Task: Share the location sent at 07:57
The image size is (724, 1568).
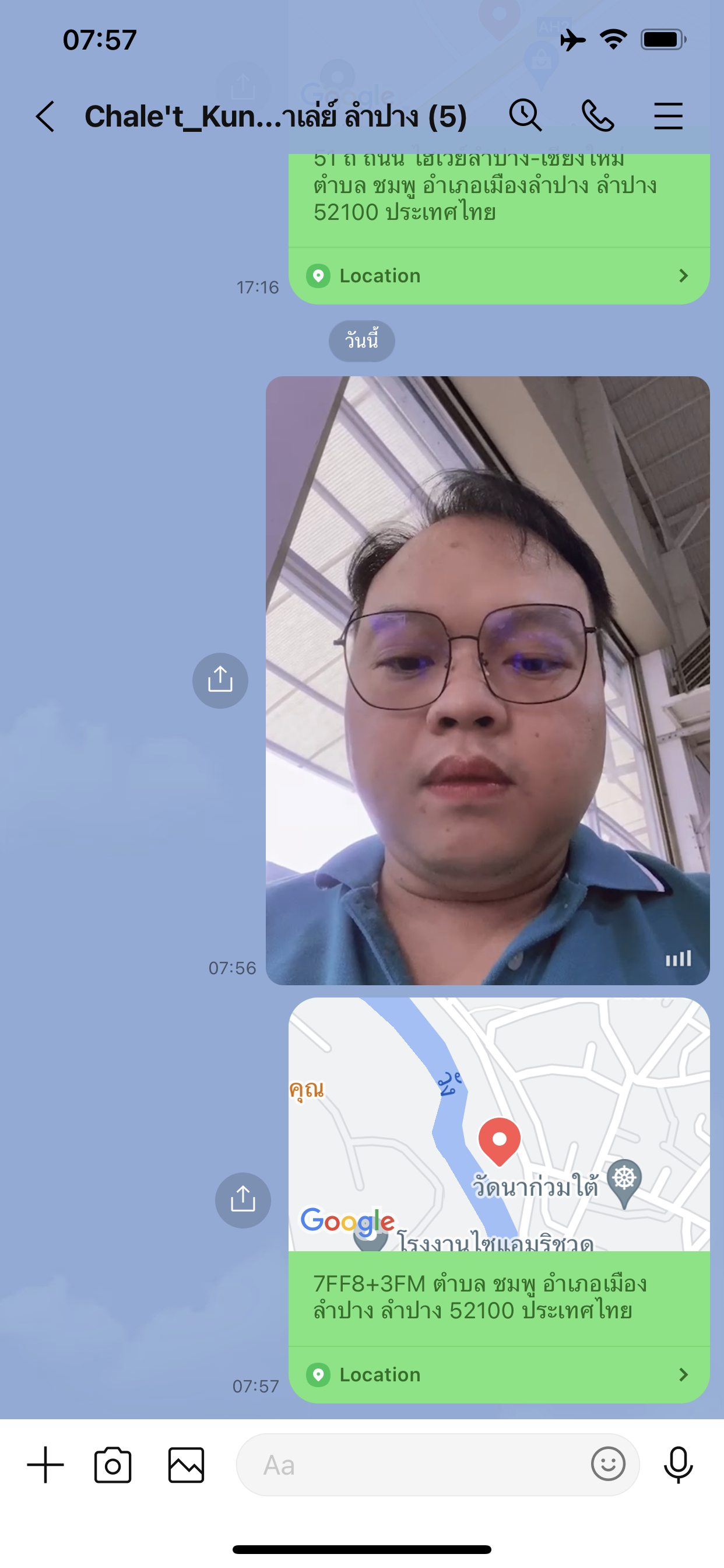Action: coord(242,1200)
